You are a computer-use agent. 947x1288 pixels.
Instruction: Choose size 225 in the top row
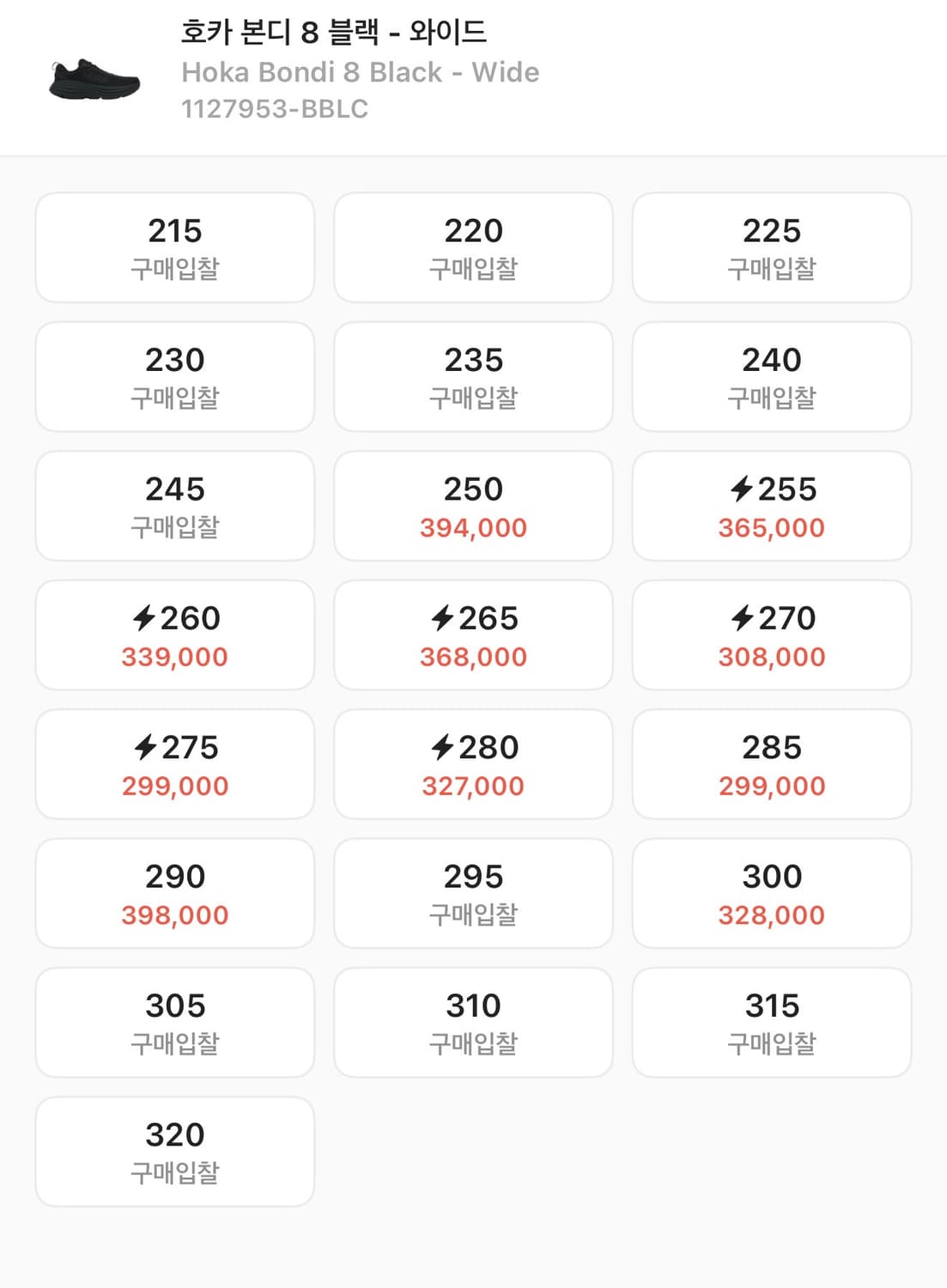(771, 247)
